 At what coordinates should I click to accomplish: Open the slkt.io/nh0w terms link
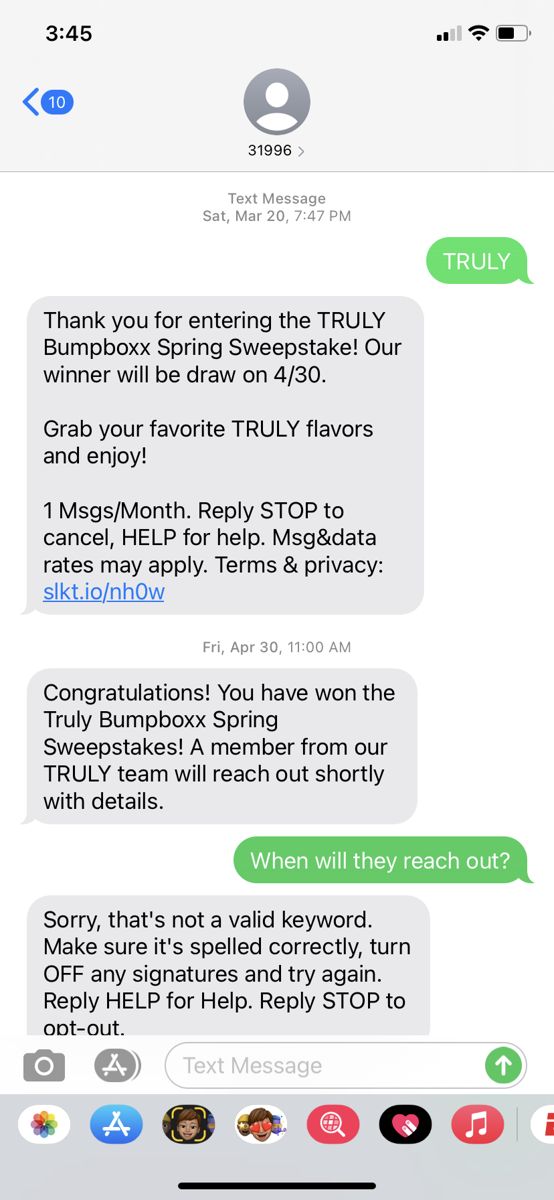click(x=104, y=591)
